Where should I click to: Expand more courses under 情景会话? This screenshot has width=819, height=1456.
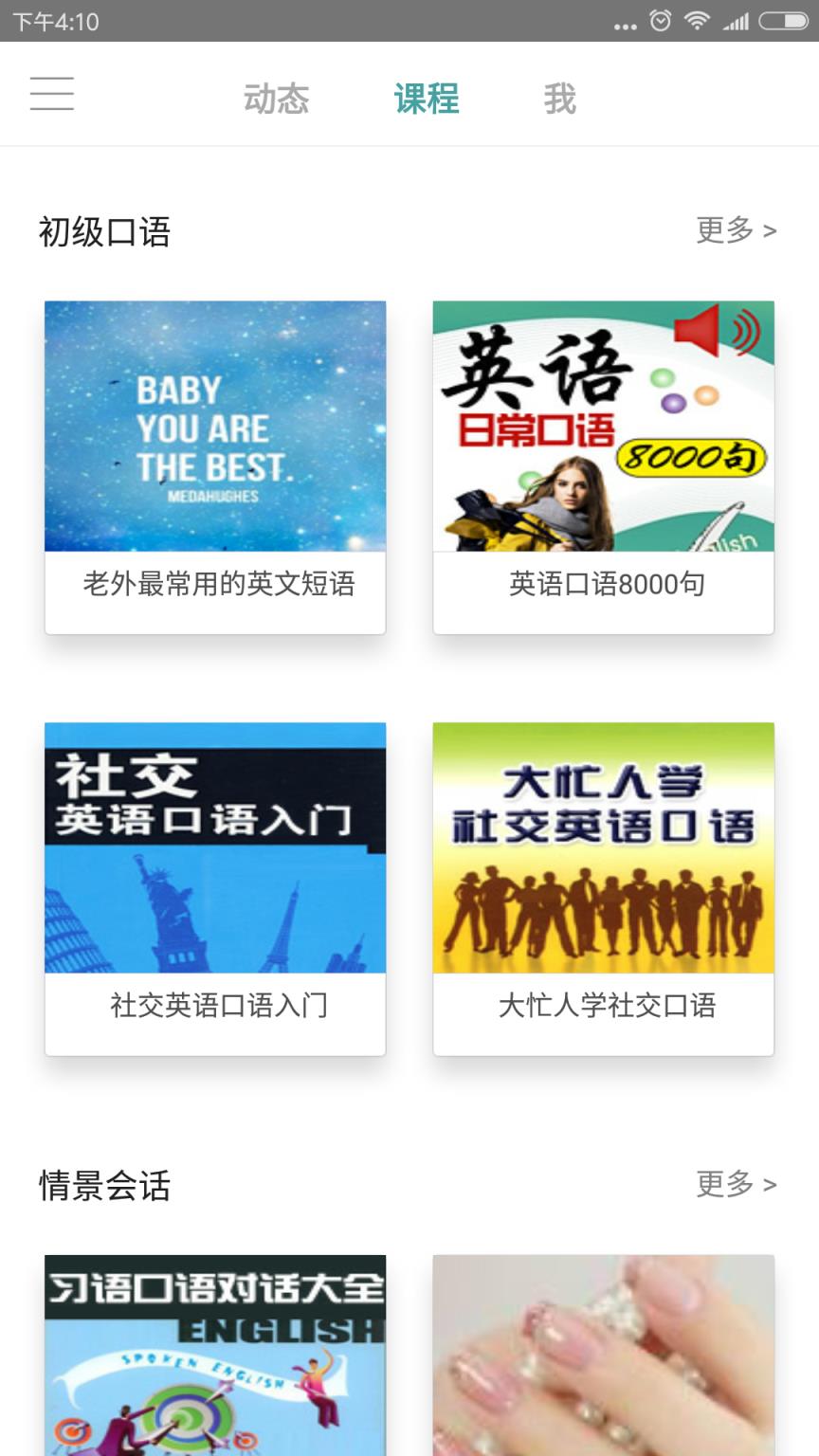pyautogui.click(x=737, y=1185)
